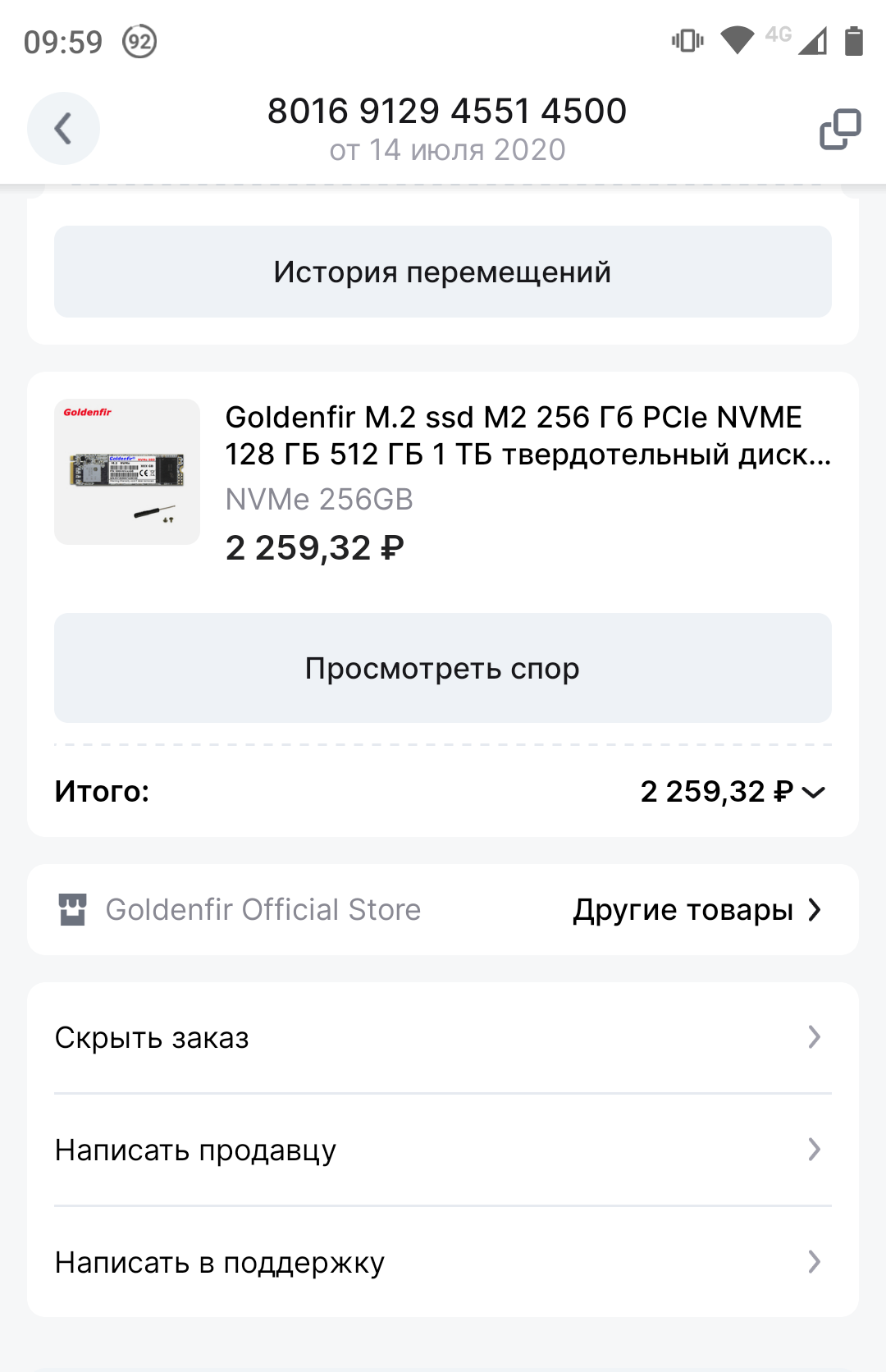The image size is (886, 1372).
Task: Go back using the arrow button
Action: [x=63, y=129]
